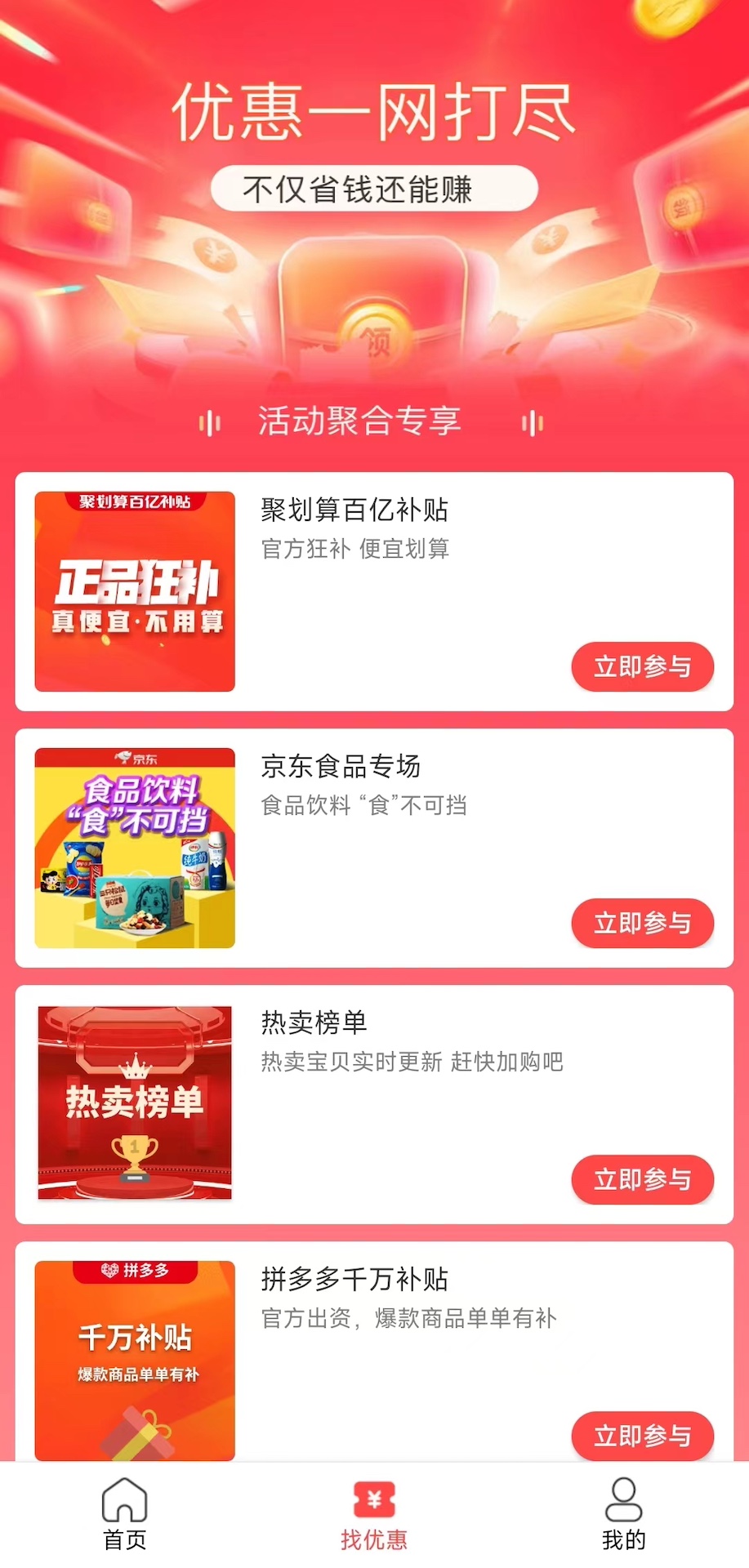Tap the 热卖榜单 trophy banner image

tap(135, 1102)
